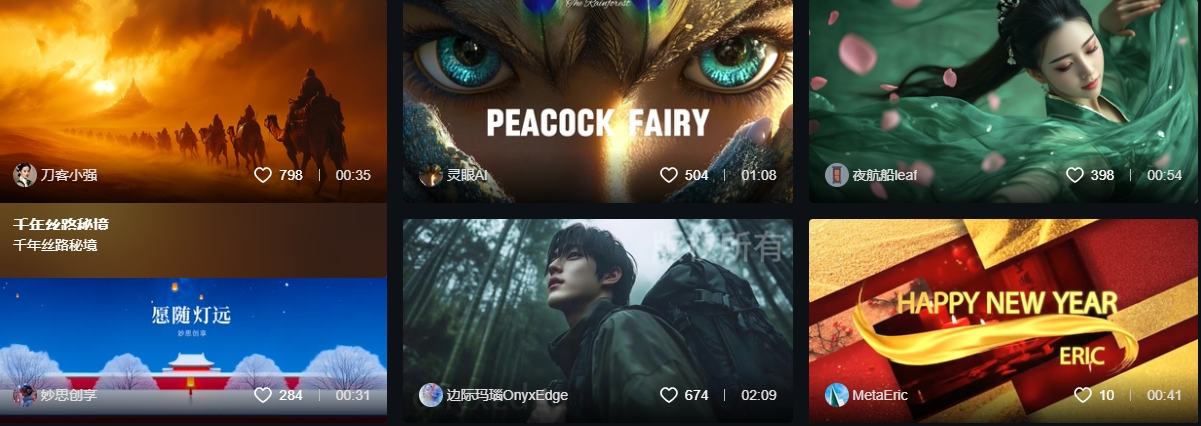This screenshot has height=426, width=1201.
Task: View 灵眼AI's profile avatar
Action: click(x=431, y=175)
